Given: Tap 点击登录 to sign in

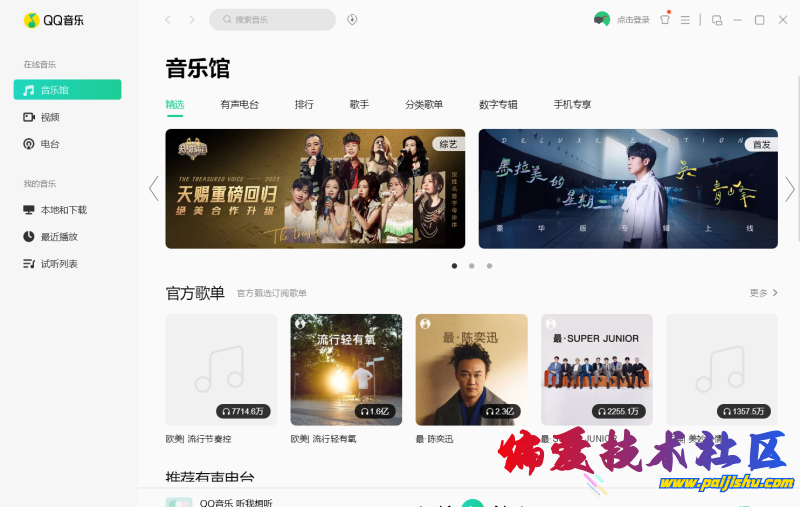Looking at the screenshot, I should pyautogui.click(x=633, y=20).
